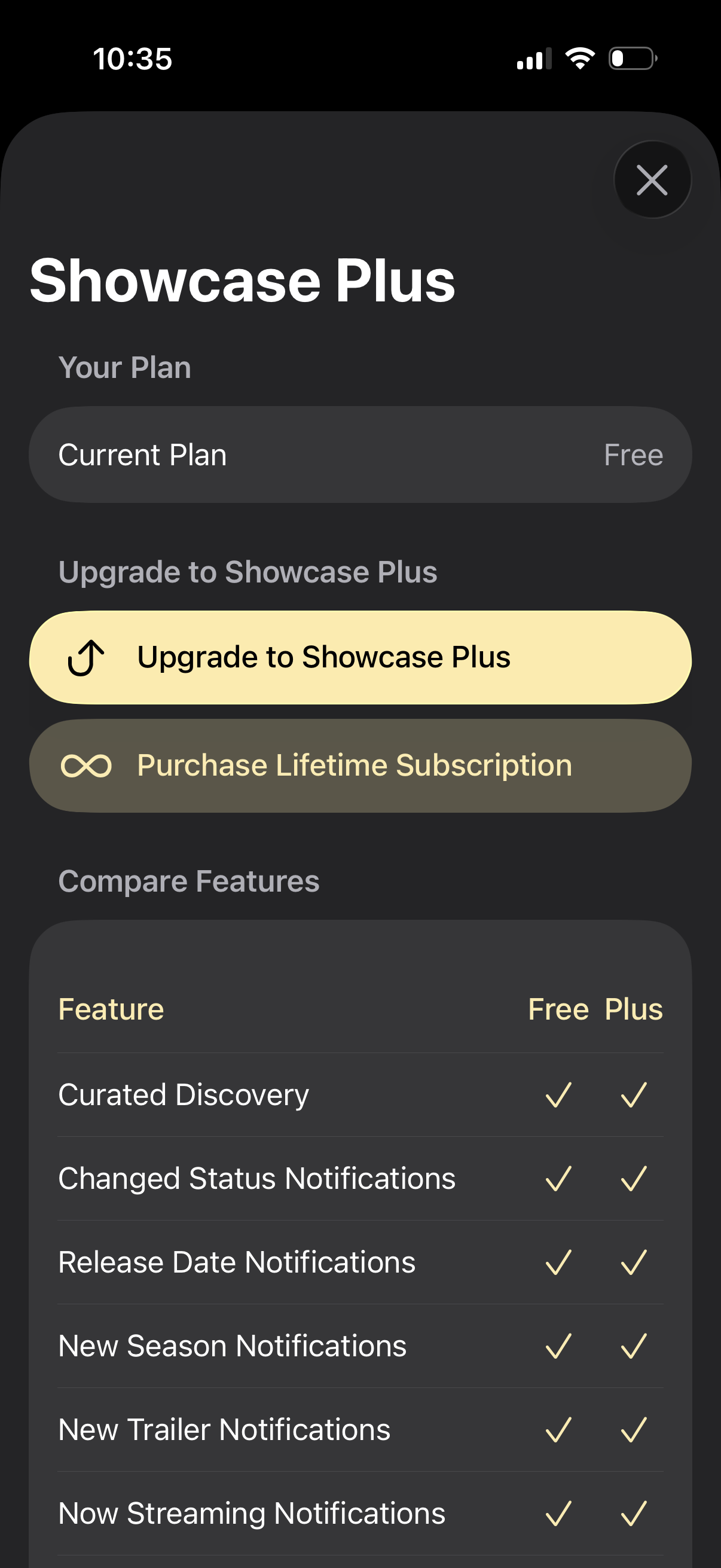The width and height of the screenshot is (721, 1568).
Task: Click the cellular signal bars indicator
Action: point(531,58)
